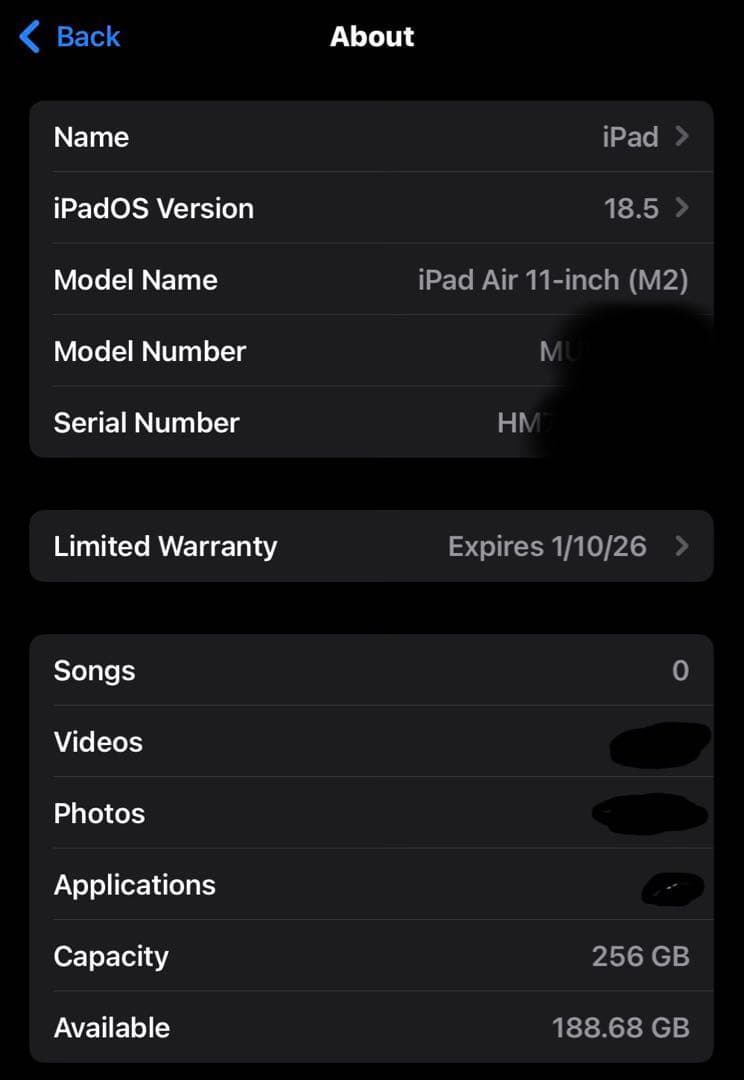The height and width of the screenshot is (1080, 744).
Task: Select the Photos row
Action: point(300,813)
